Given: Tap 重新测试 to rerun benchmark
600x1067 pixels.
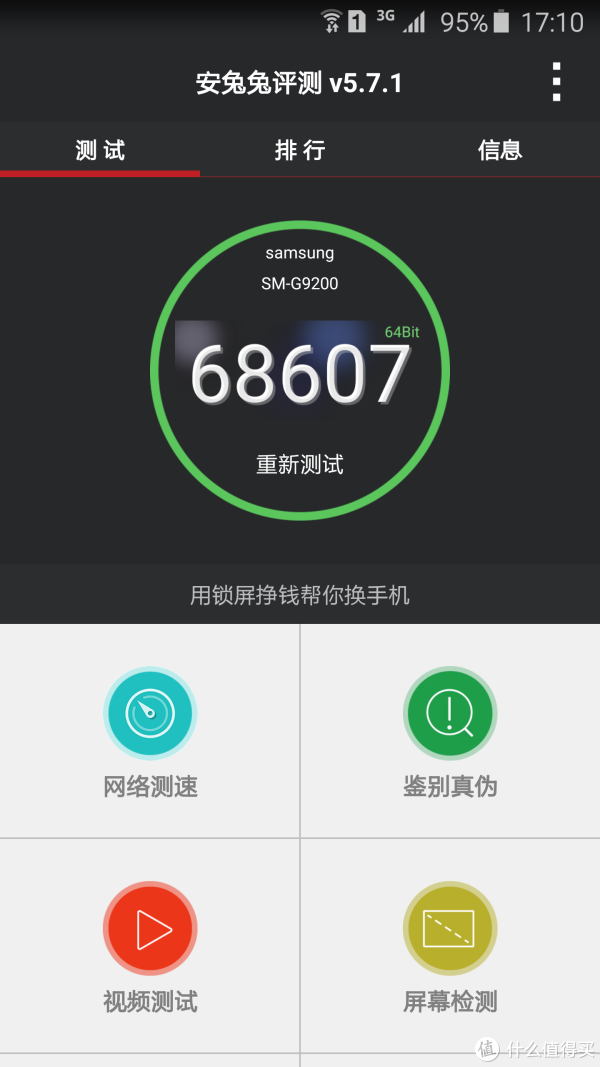Looking at the screenshot, I should click(x=300, y=465).
